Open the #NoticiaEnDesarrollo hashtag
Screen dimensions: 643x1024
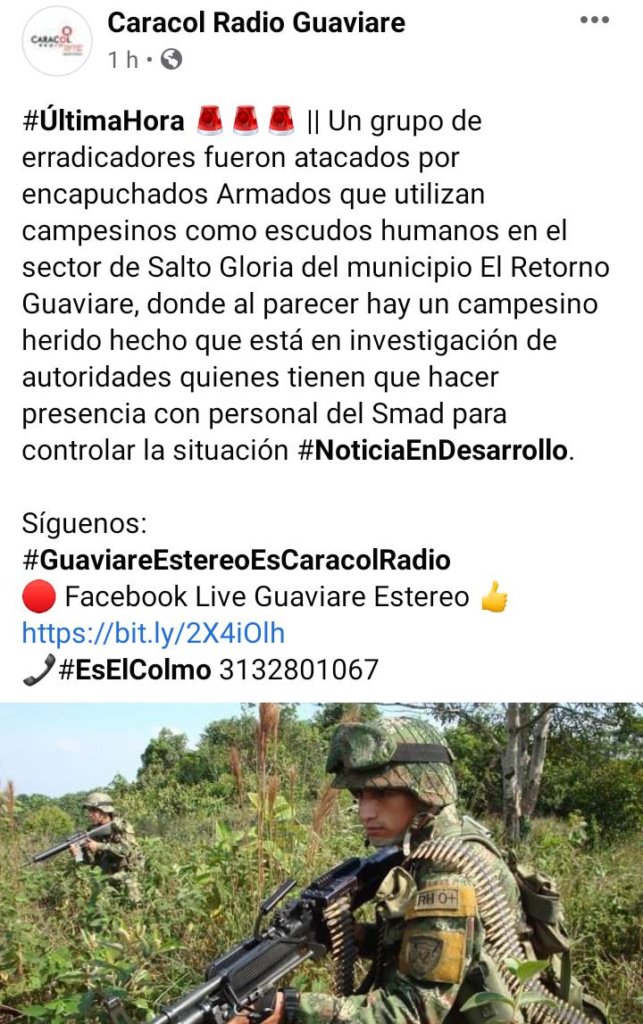pyautogui.click(x=433, y=450)
